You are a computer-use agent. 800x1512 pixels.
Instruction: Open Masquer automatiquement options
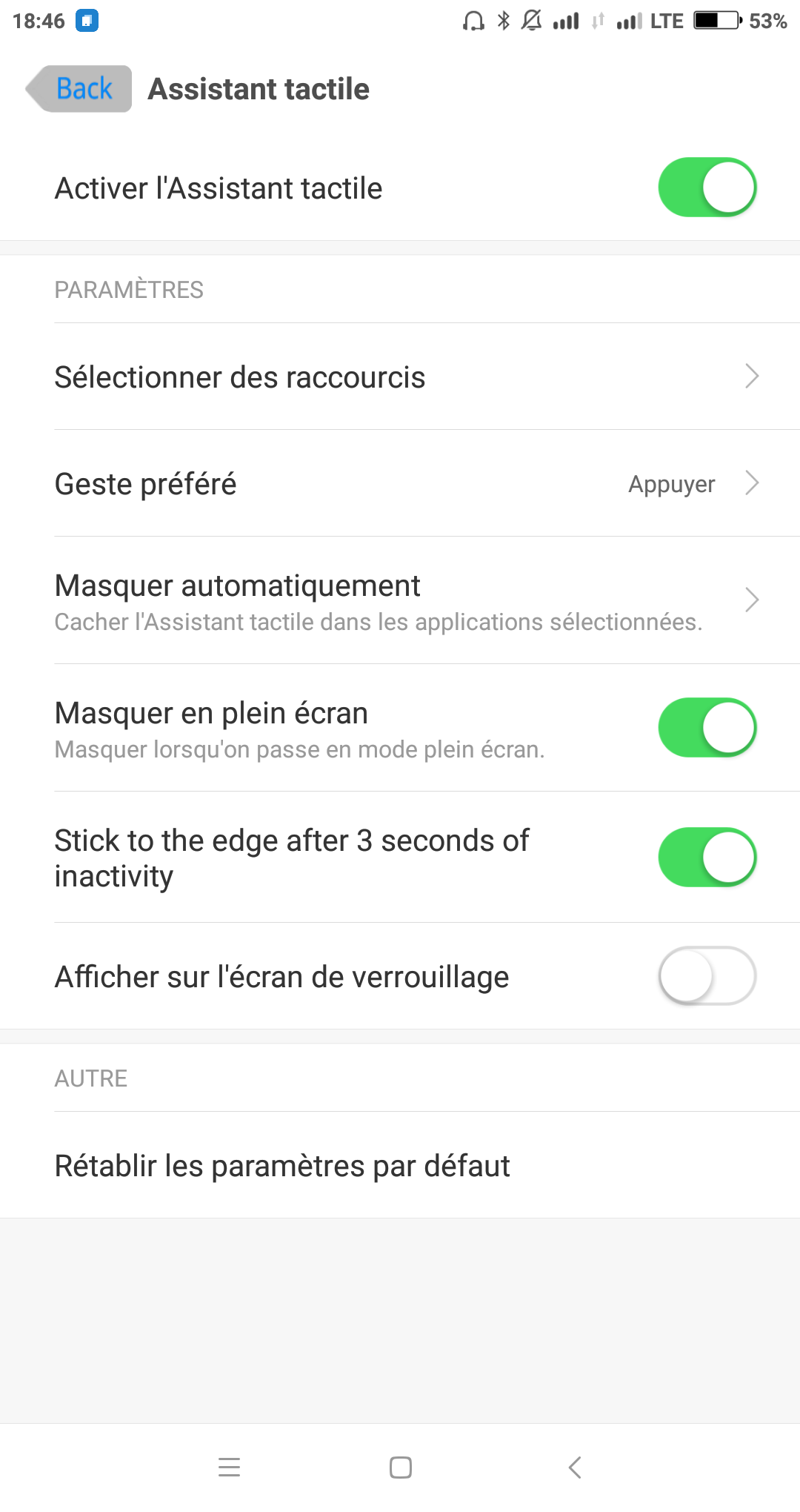pos(400,600)
